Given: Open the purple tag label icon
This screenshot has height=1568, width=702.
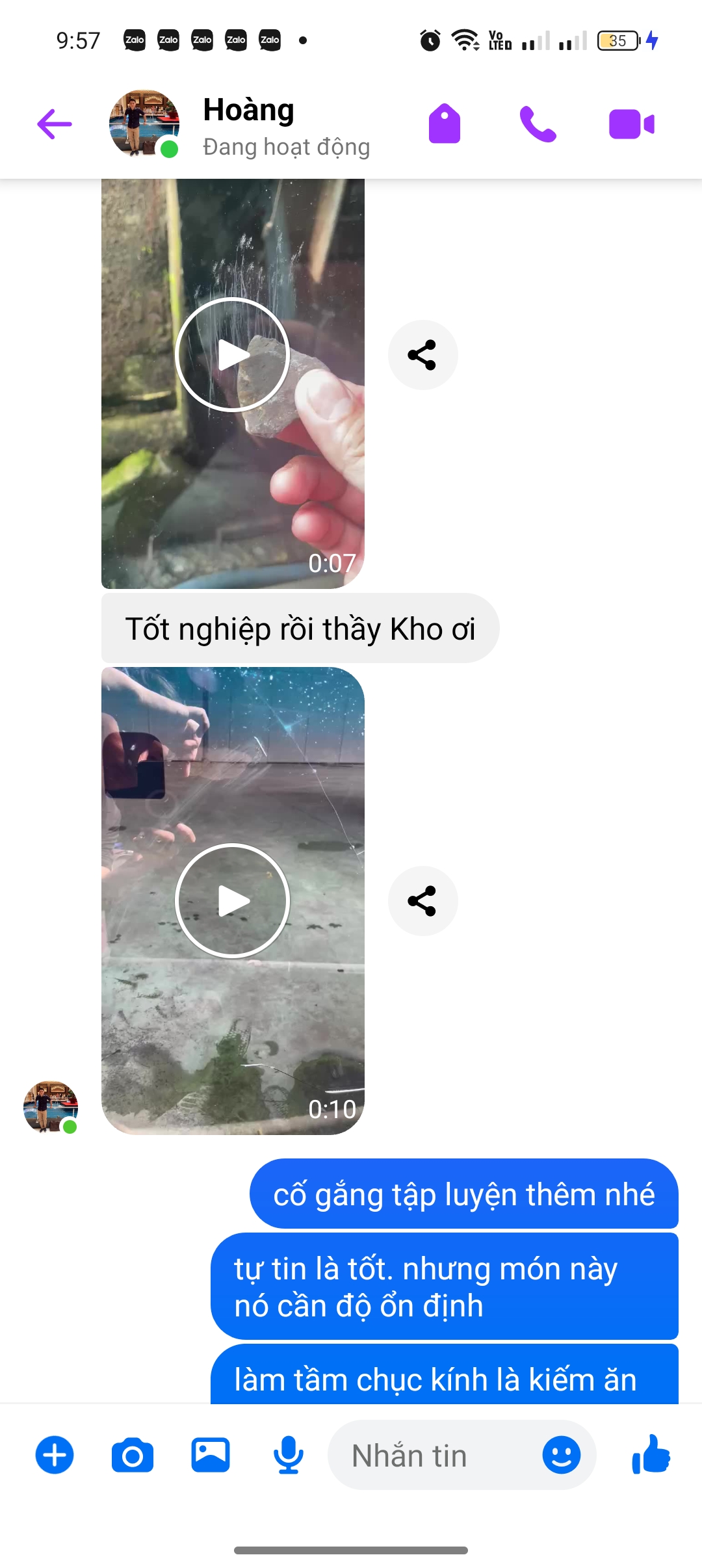Looking at the screenshot, I should pos(445,124).
